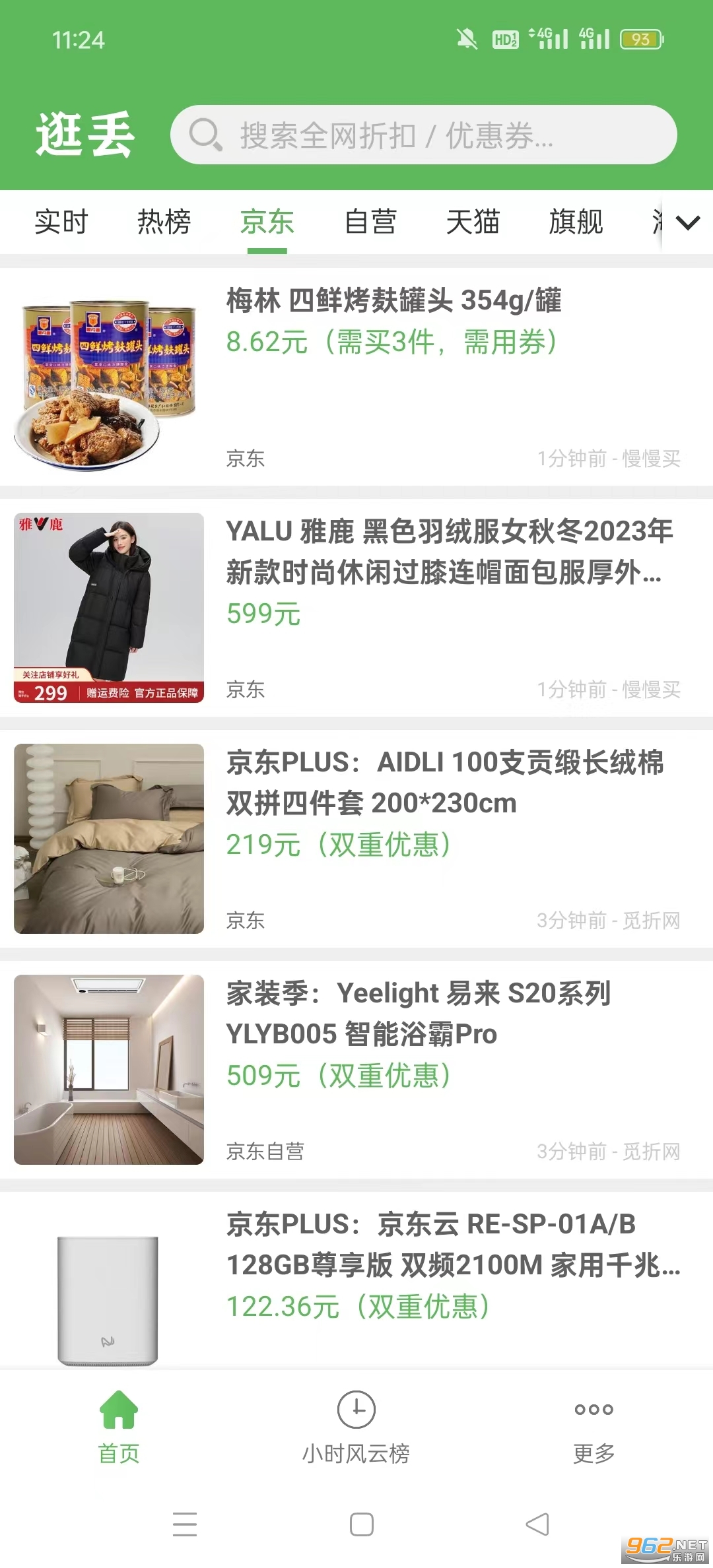Switch to the 实时 tab
Viewport: 713px width, 1568px height.
[61, 222]
